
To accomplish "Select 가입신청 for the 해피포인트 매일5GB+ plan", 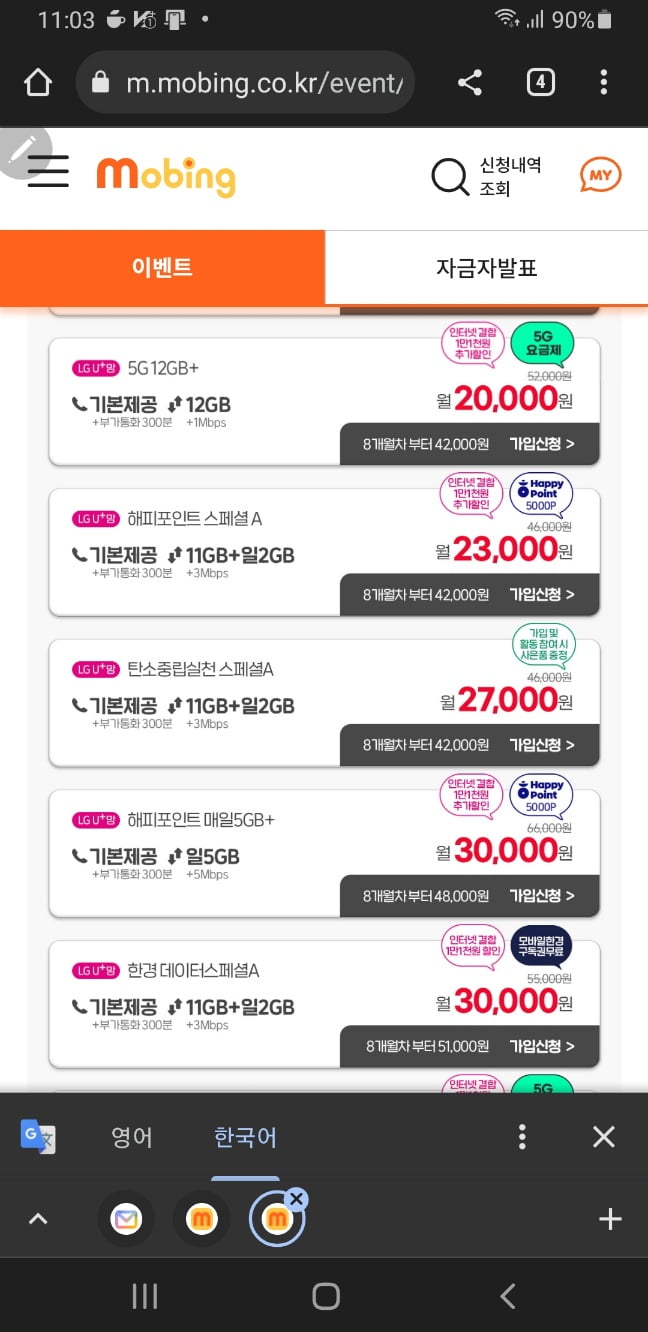I will pos(541,895).
